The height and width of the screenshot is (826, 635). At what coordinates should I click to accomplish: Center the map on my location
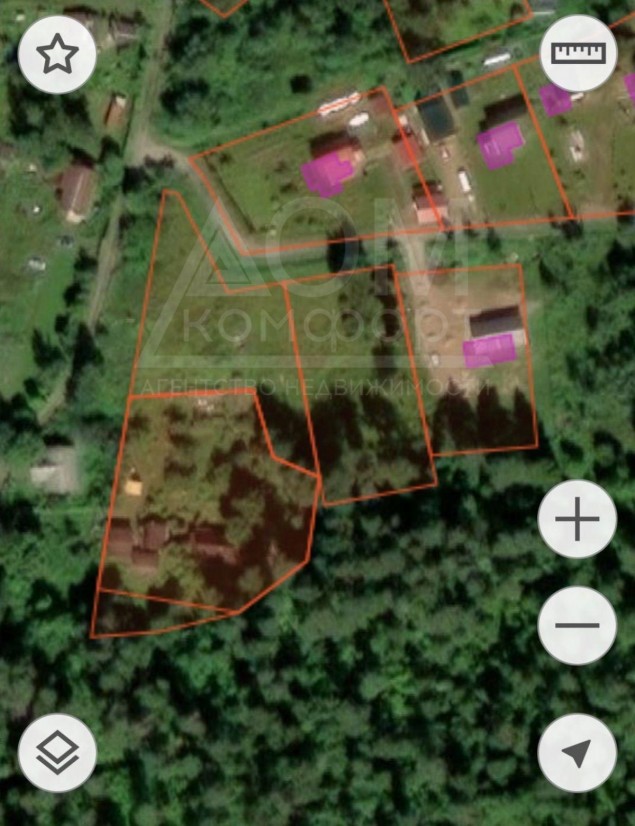tap(577, 753)
